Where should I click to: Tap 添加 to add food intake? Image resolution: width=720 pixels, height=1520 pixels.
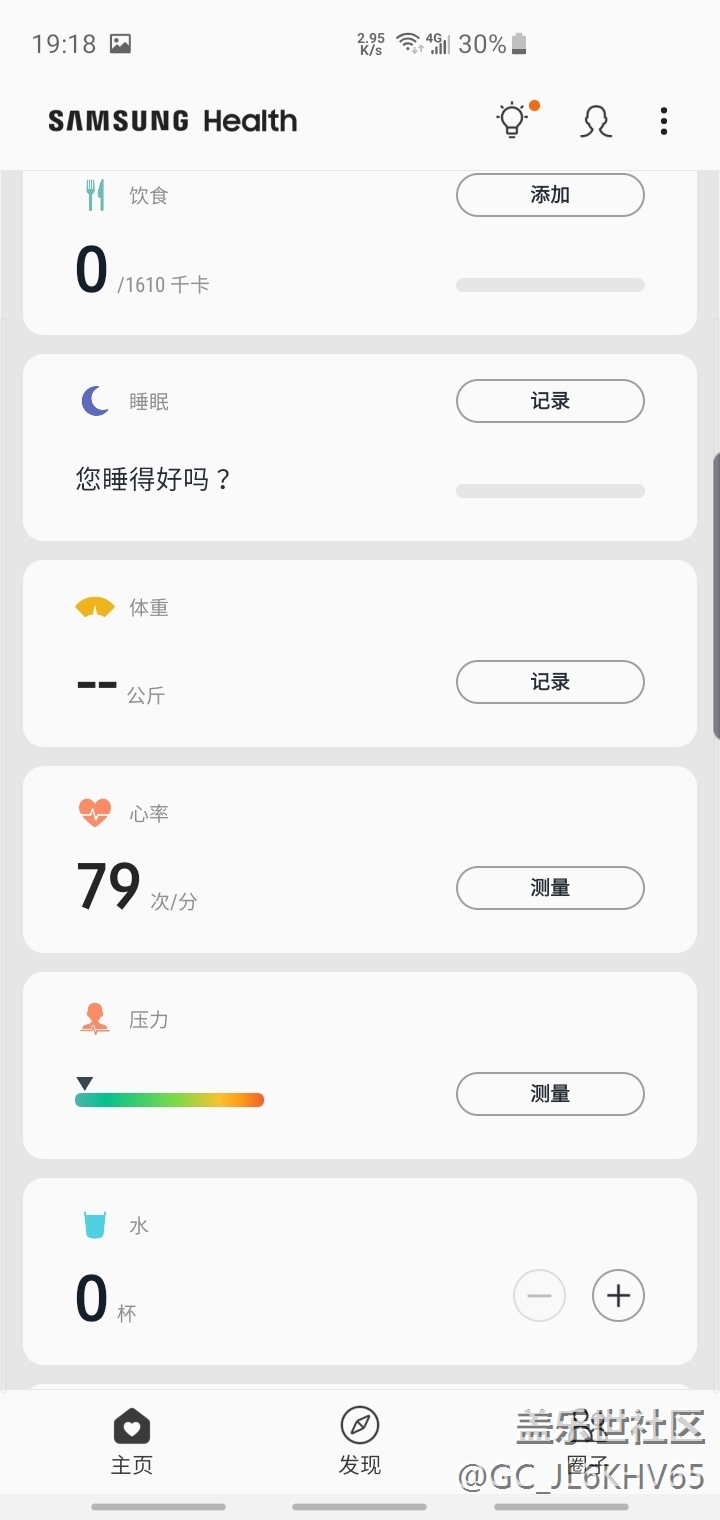[x=550, y=195]
